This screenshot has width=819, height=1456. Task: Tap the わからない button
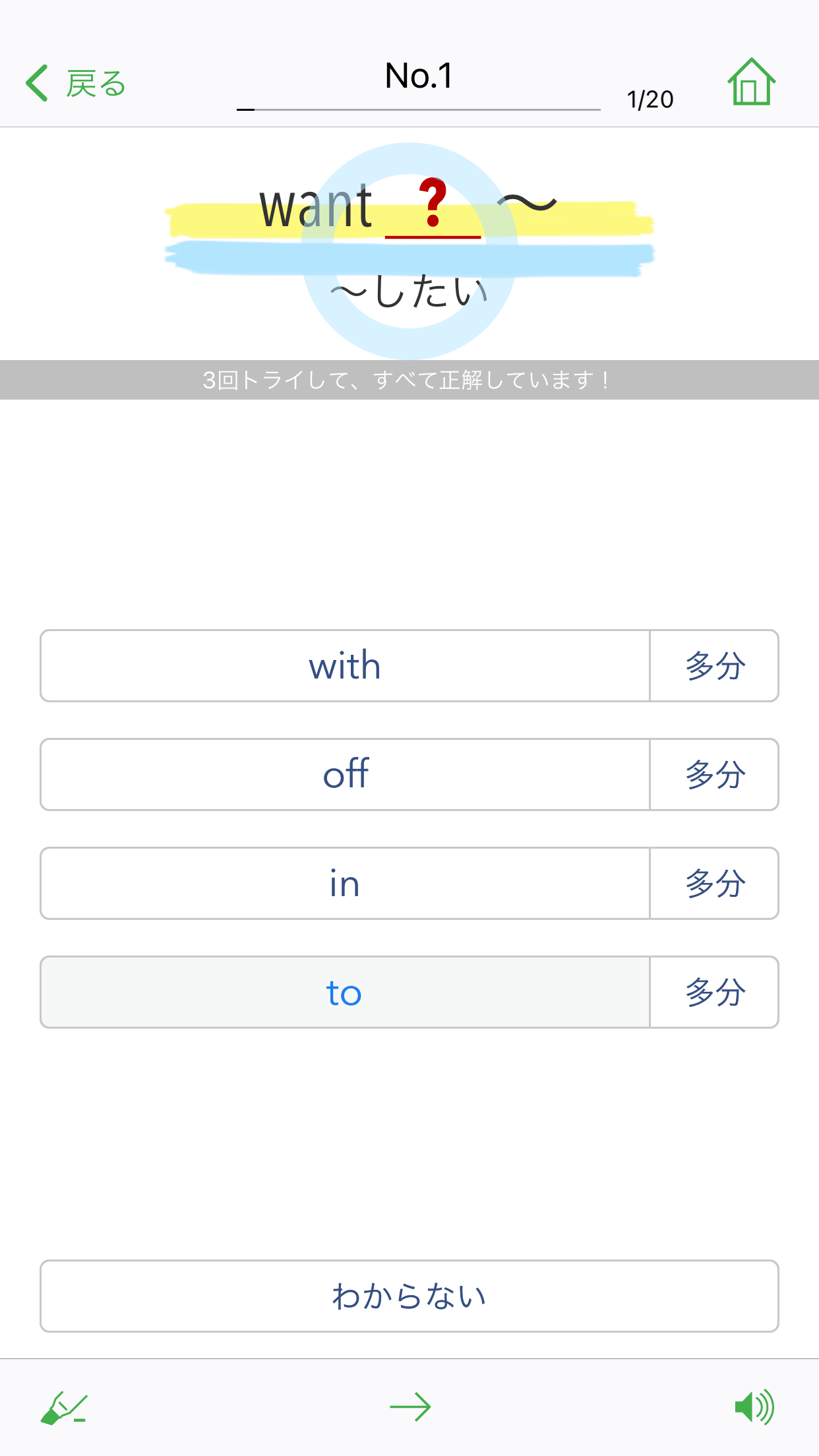409,1295
